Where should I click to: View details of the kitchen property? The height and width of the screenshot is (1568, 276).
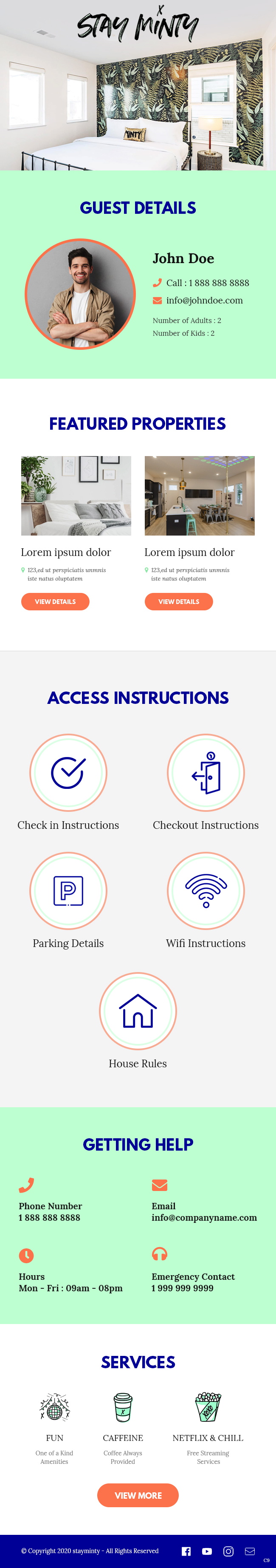coord(179,601)
